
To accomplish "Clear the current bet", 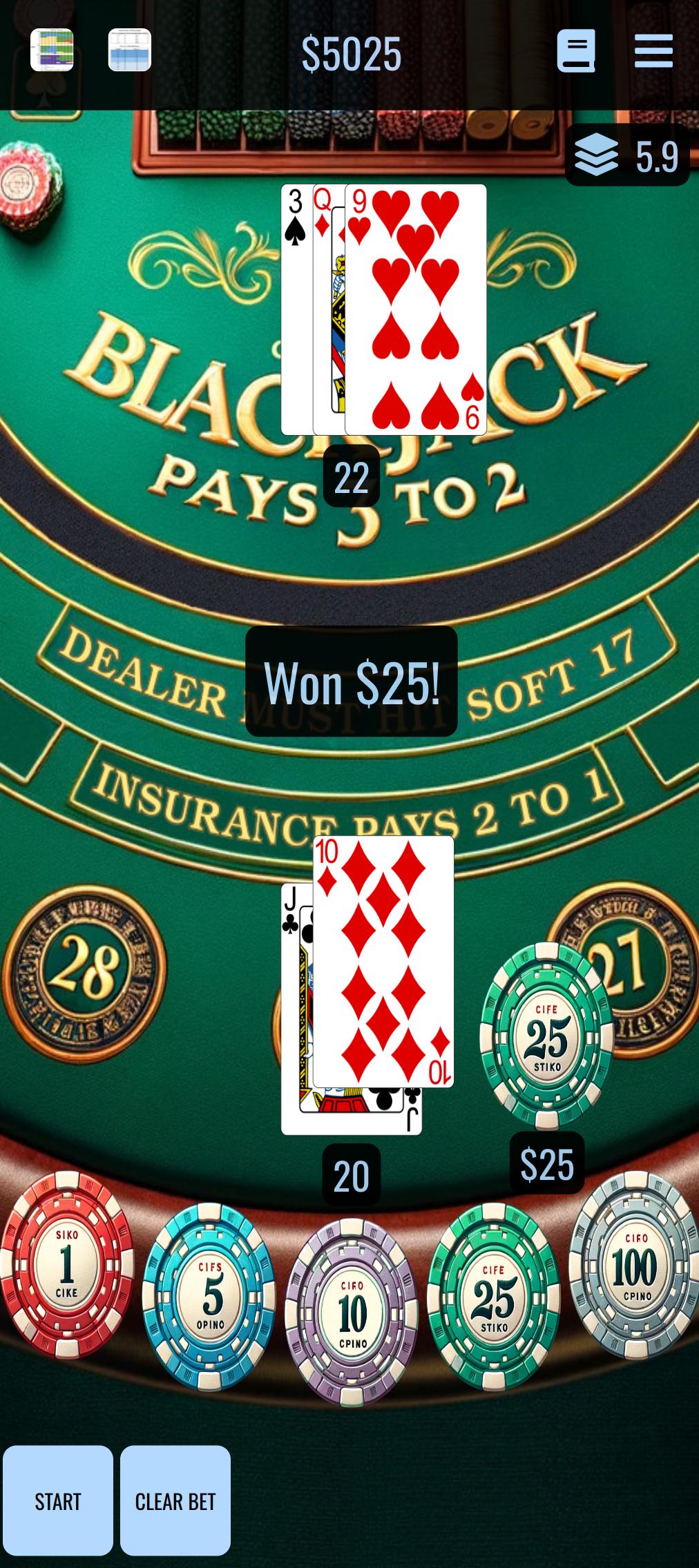I will click(x=175, y=1501).
